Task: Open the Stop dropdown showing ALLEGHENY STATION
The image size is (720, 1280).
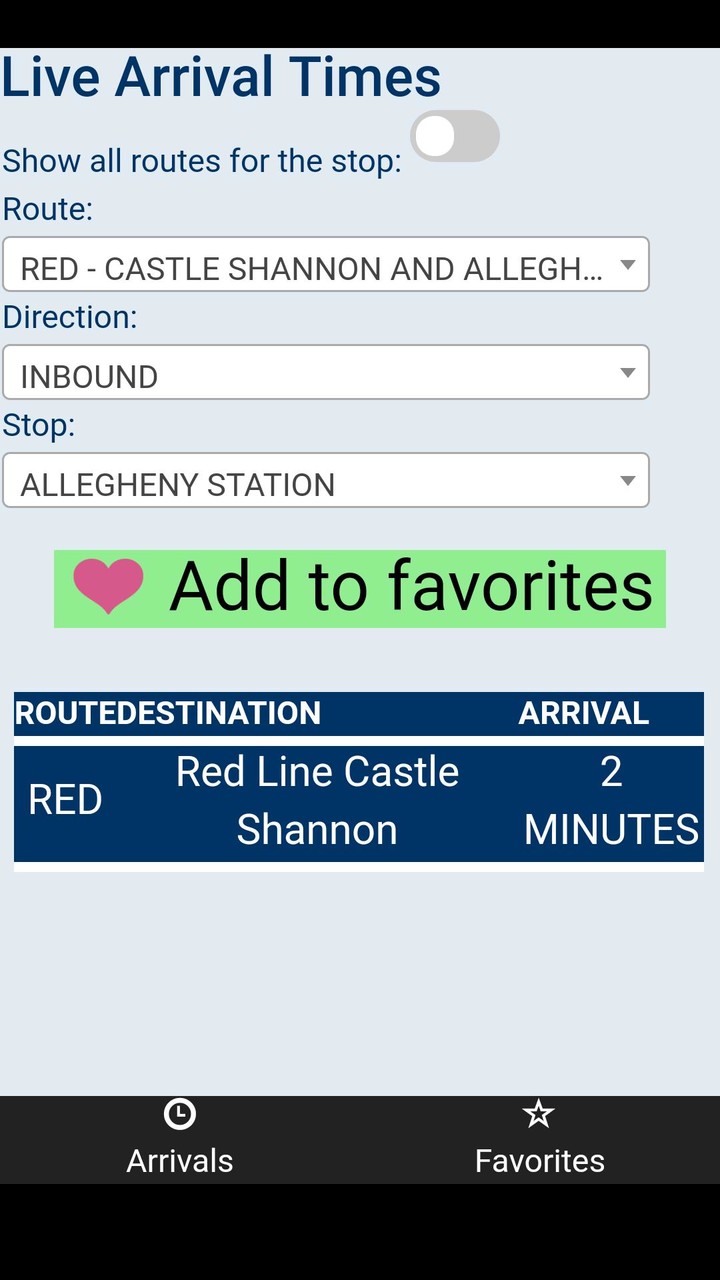Action: 325,480
